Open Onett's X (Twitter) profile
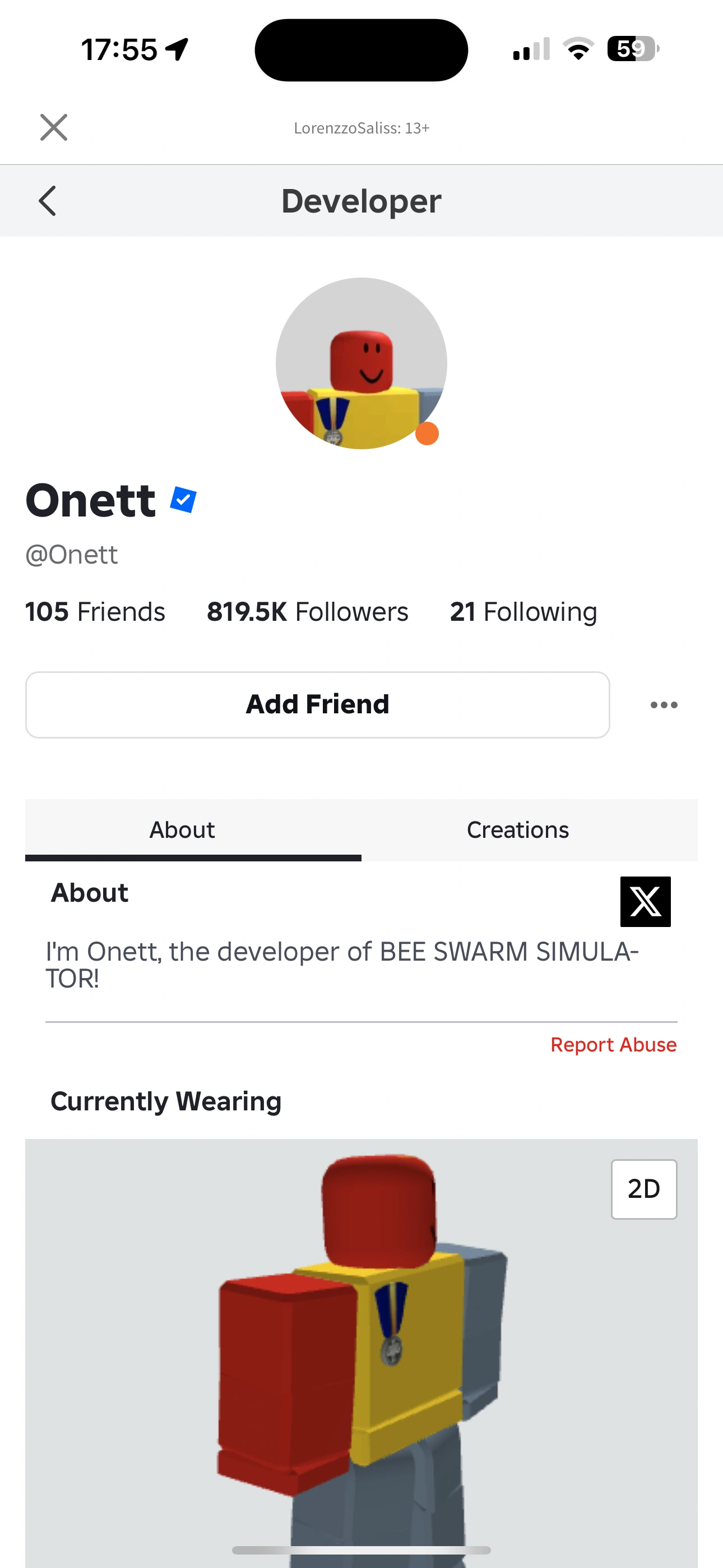 pos(645,901)
